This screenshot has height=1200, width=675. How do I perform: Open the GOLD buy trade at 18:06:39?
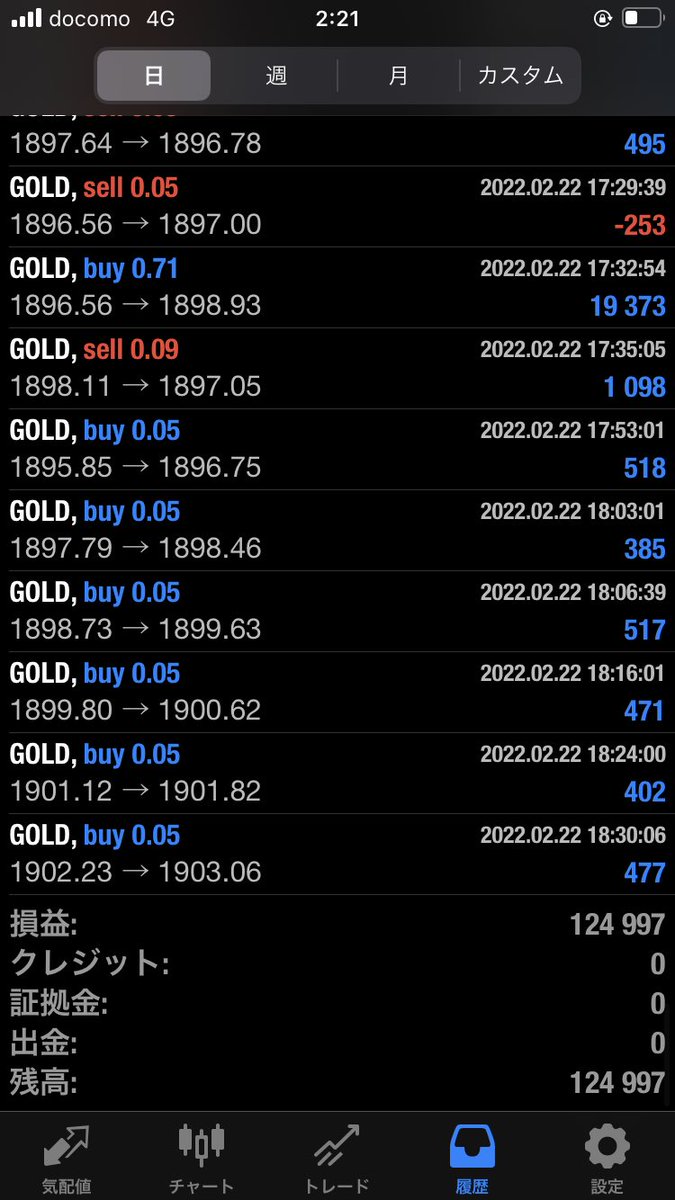(x=337, y=612)
